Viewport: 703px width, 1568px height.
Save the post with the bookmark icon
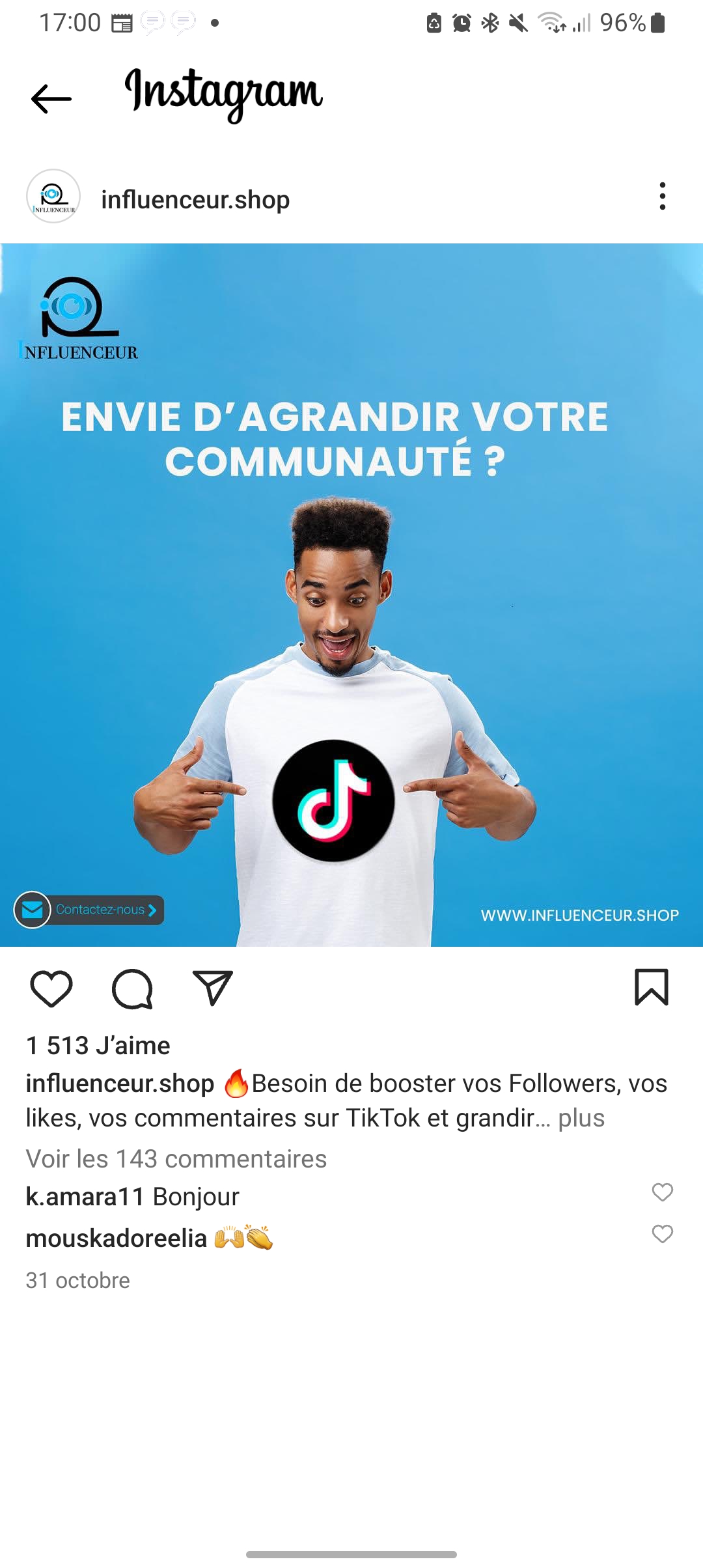pos(651,987)
